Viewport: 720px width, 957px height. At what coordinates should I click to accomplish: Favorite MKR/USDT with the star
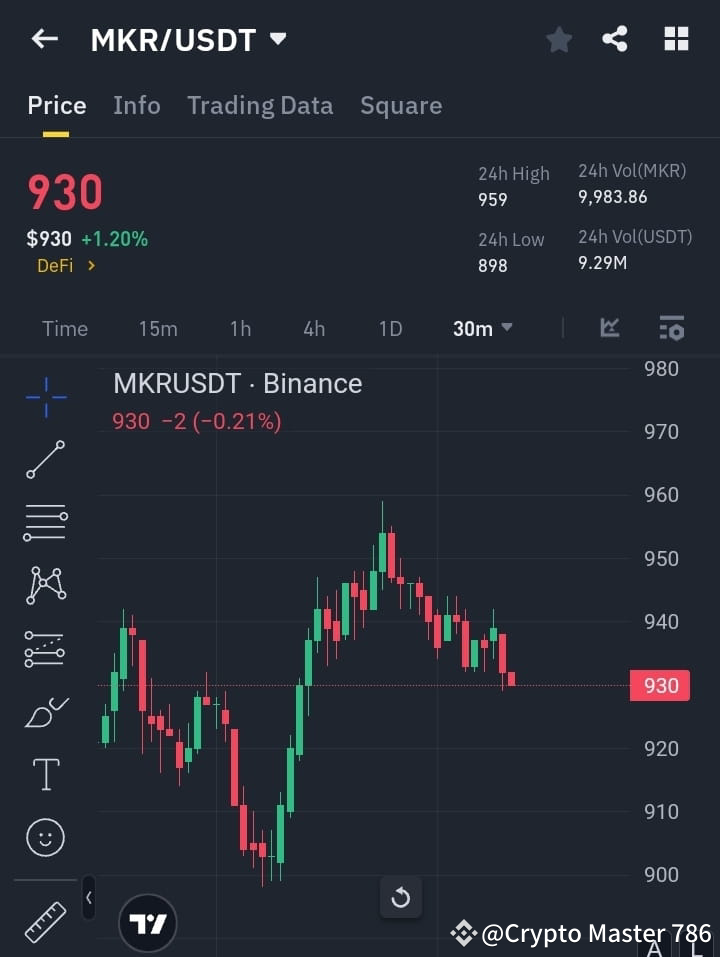pos(558,39)
